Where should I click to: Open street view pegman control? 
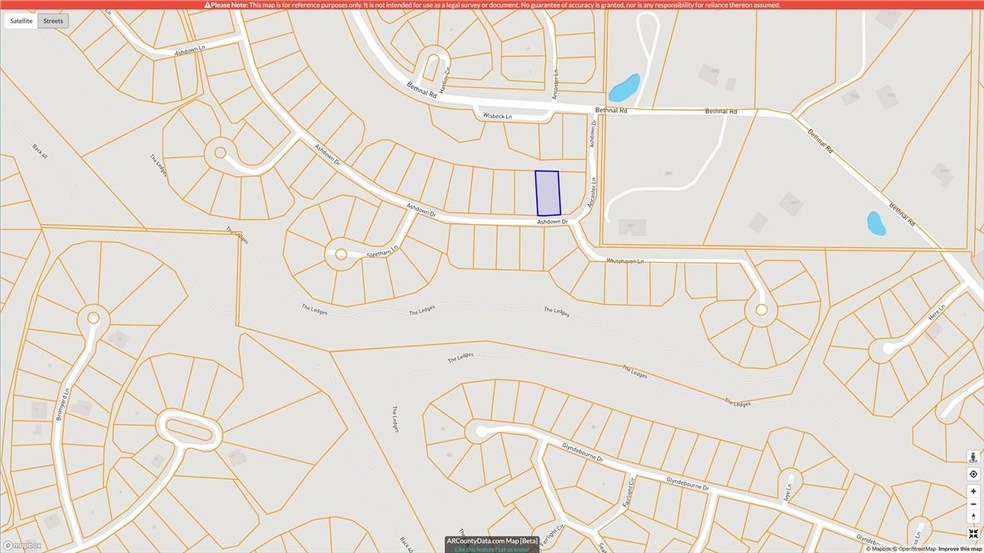pos(973,457)
